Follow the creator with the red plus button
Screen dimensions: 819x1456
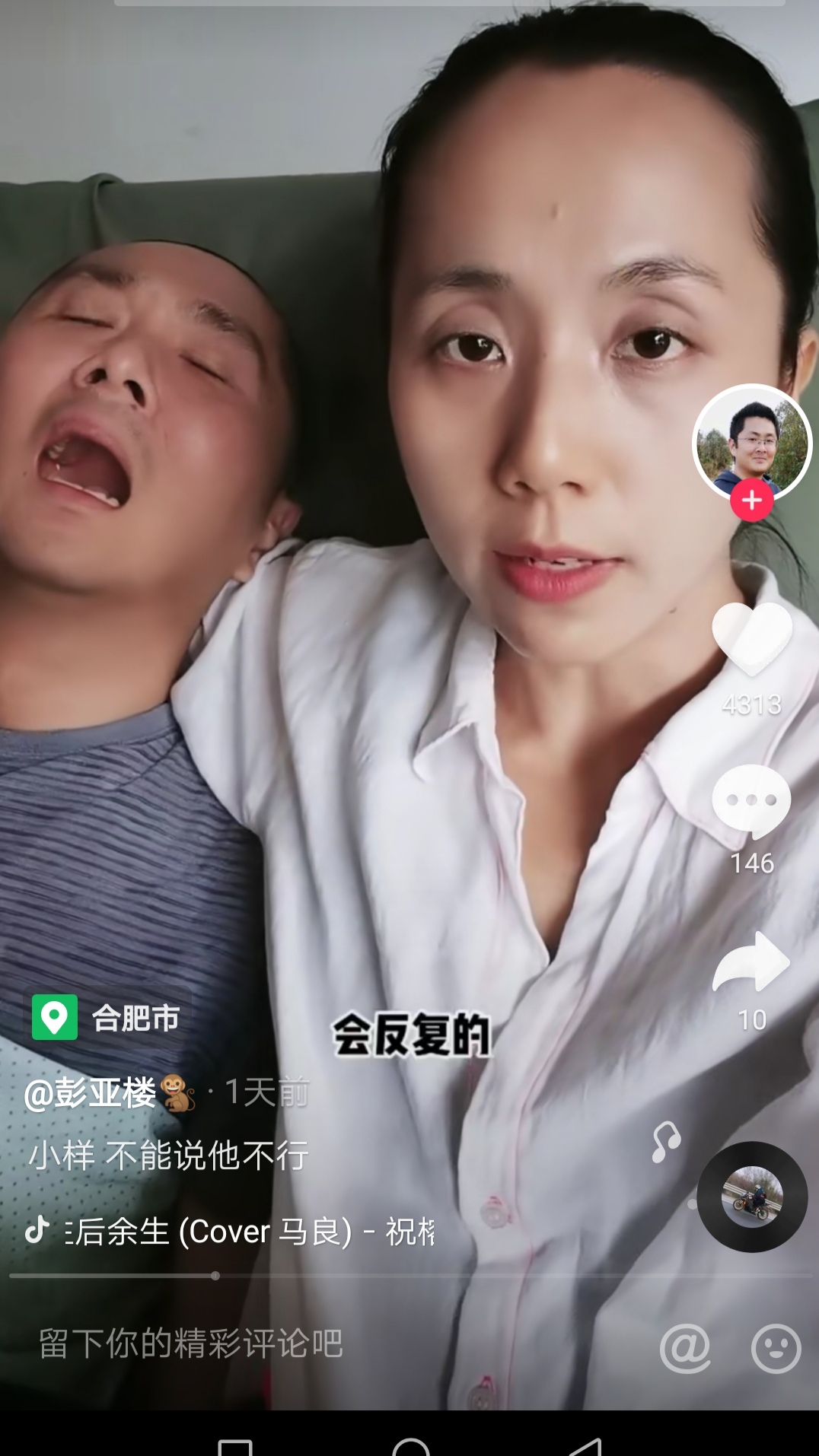click(x=752, y=501)
